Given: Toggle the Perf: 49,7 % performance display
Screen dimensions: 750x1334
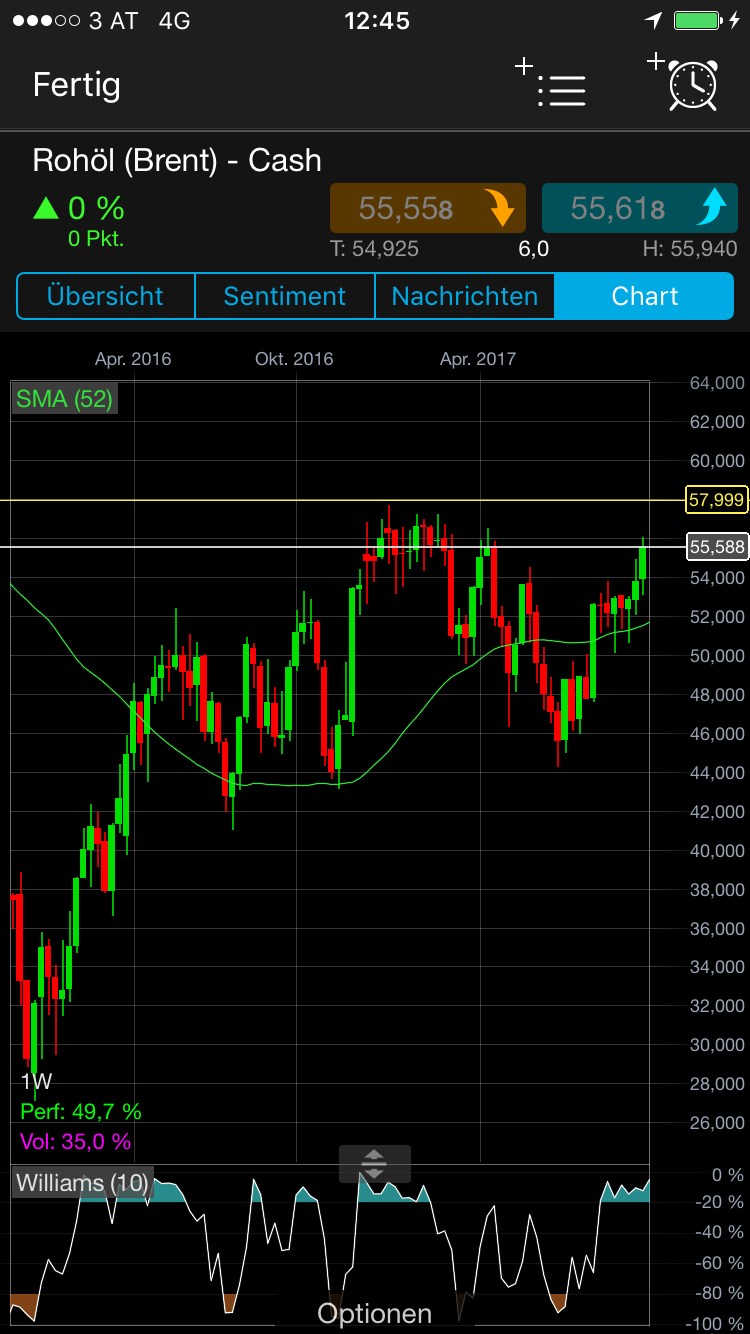Looking at the screenshot, I should click(70, 1111).
